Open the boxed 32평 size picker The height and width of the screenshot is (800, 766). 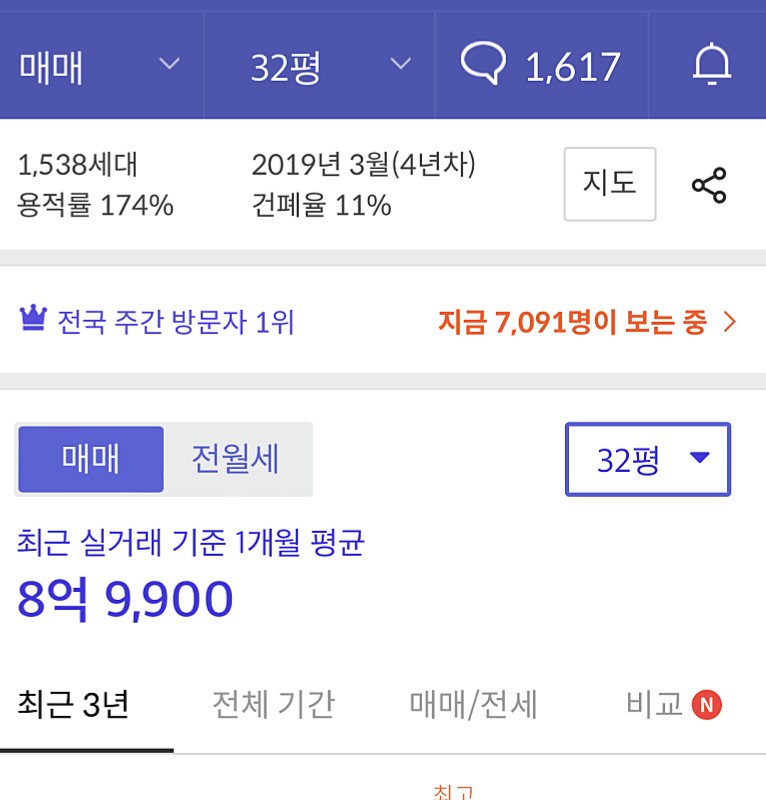pyautogui.click(x=648, y=459)
